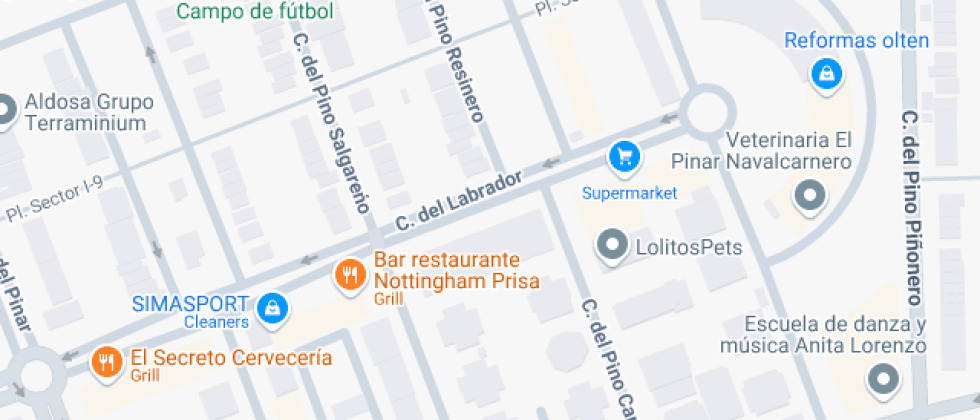Open the Escuela de danza Anita Lorenzo pin
This screenshot has width=980, height=420.
(x=883, y=379)
